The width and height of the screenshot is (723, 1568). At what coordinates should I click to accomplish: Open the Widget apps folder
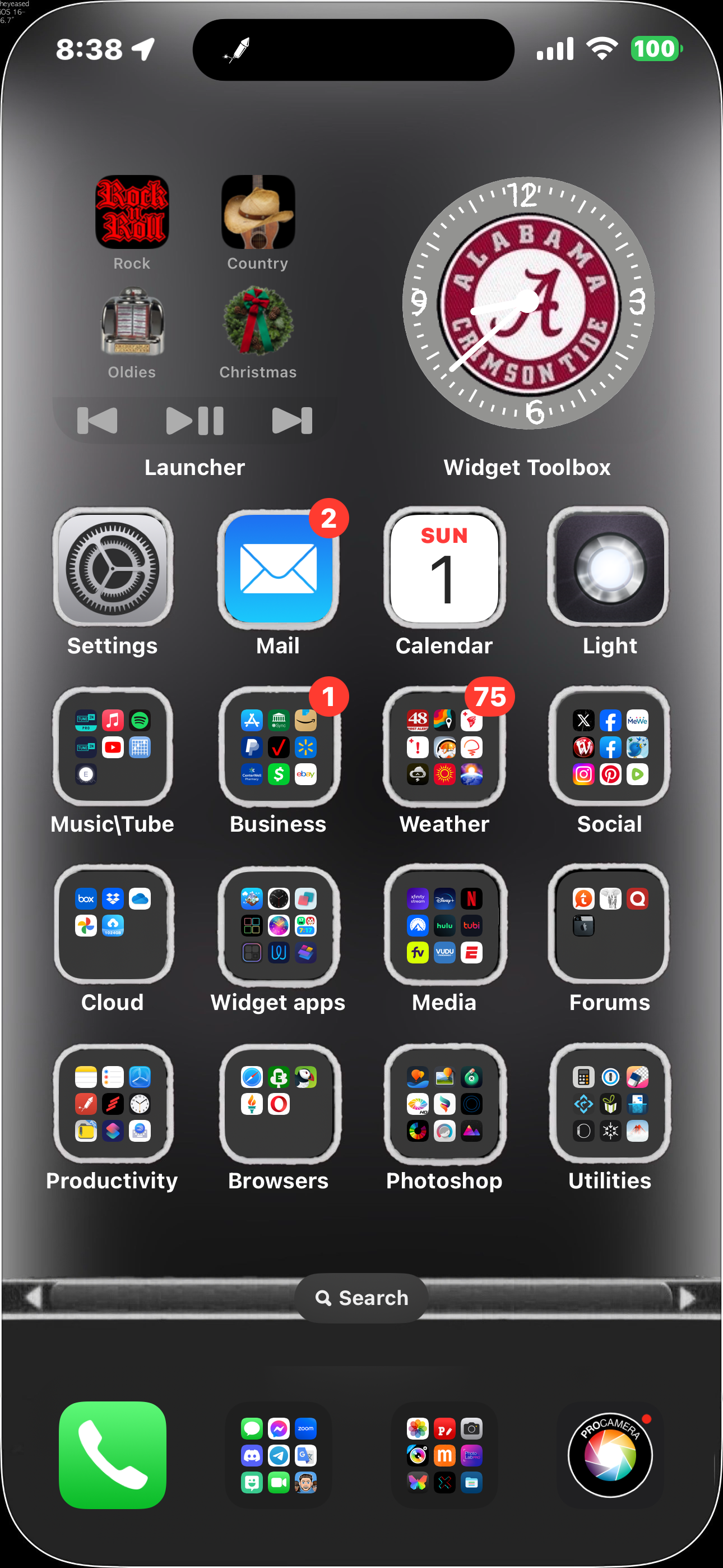pos(278,925)
